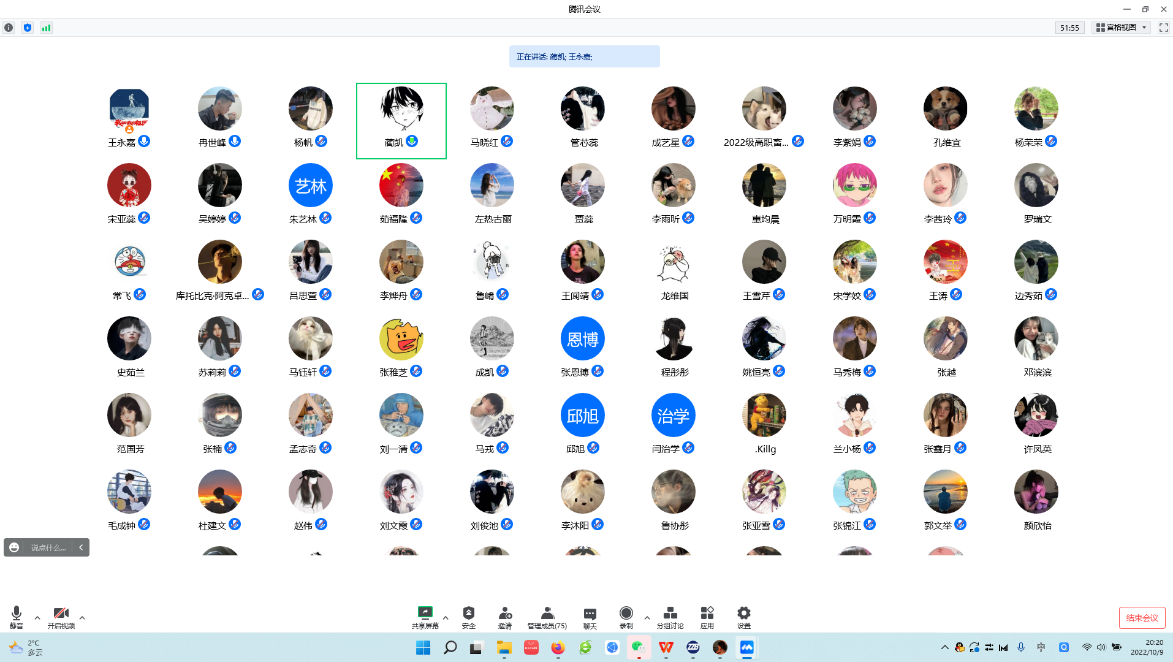Image resolution: width=1173 pixels, height=662 pixels.
Task: Open manage members (管理成员) panel
Action: point(547,616)
